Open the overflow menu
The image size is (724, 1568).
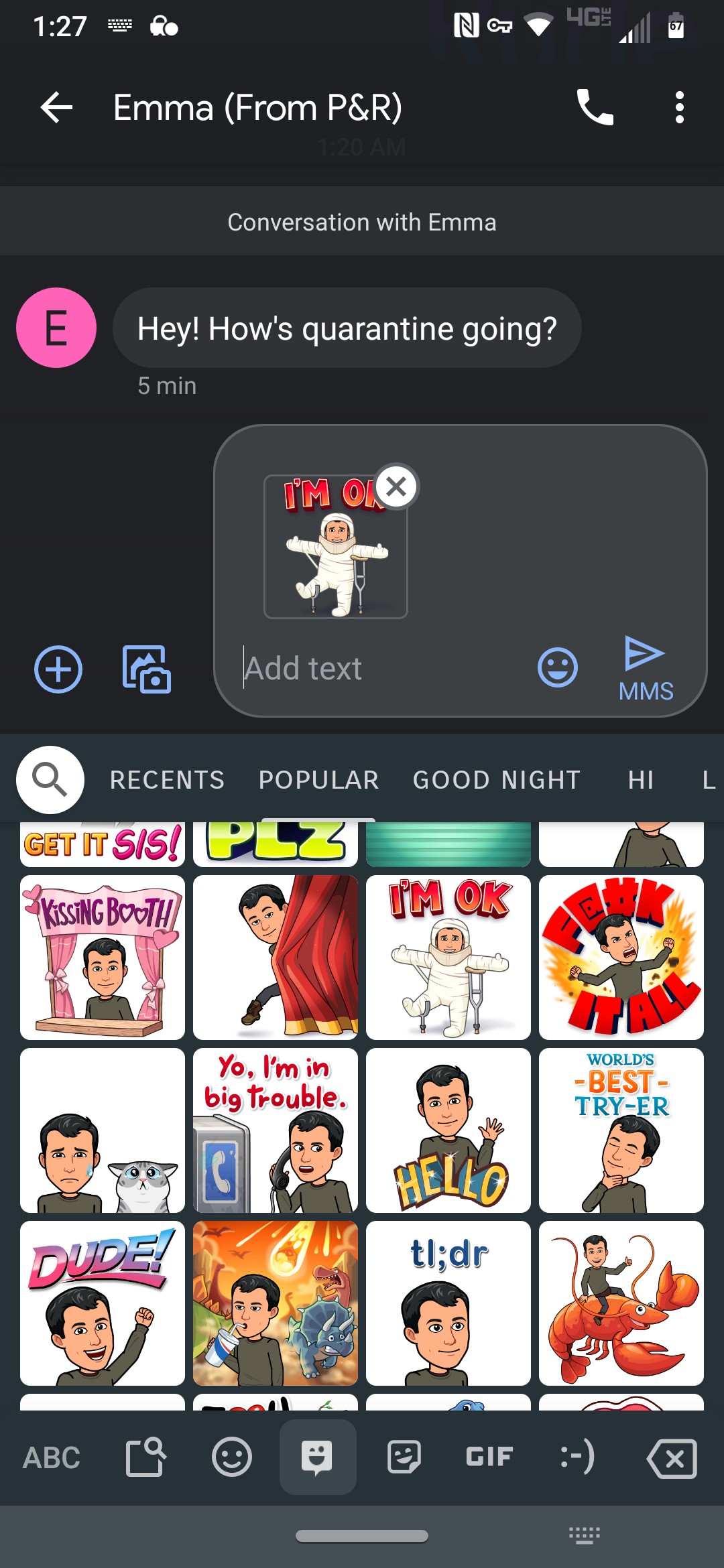point(680,107)
